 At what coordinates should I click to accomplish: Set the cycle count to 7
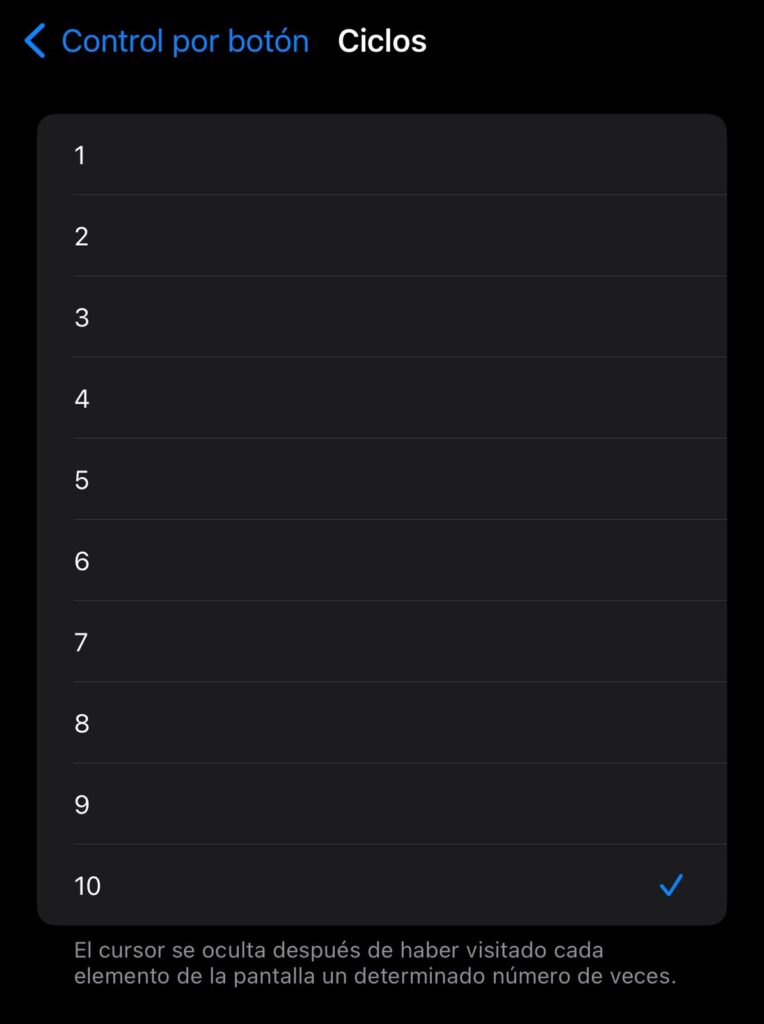tap(380, 642)
